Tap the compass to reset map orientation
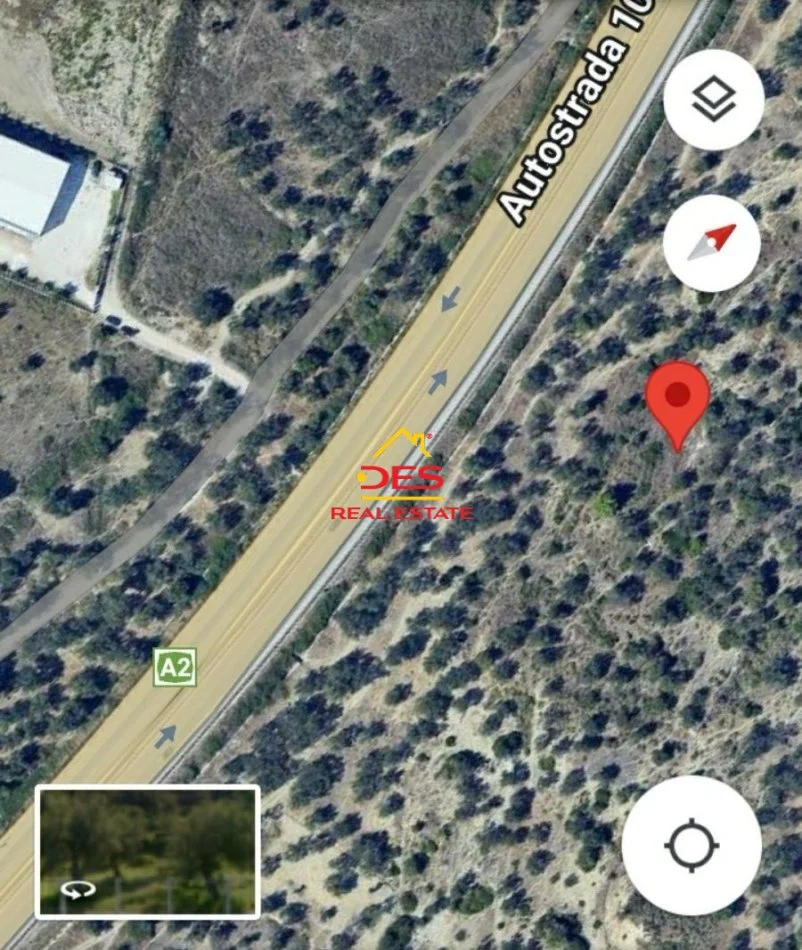This screenshot has width=802, height=950. click(712, 243)
